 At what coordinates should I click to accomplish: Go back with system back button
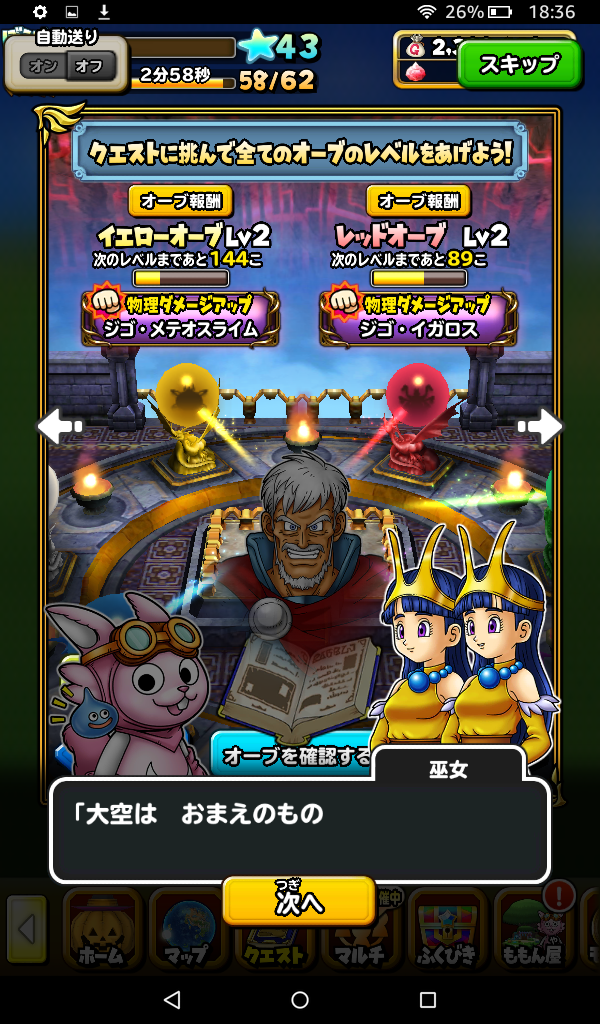tap(171, 999)
